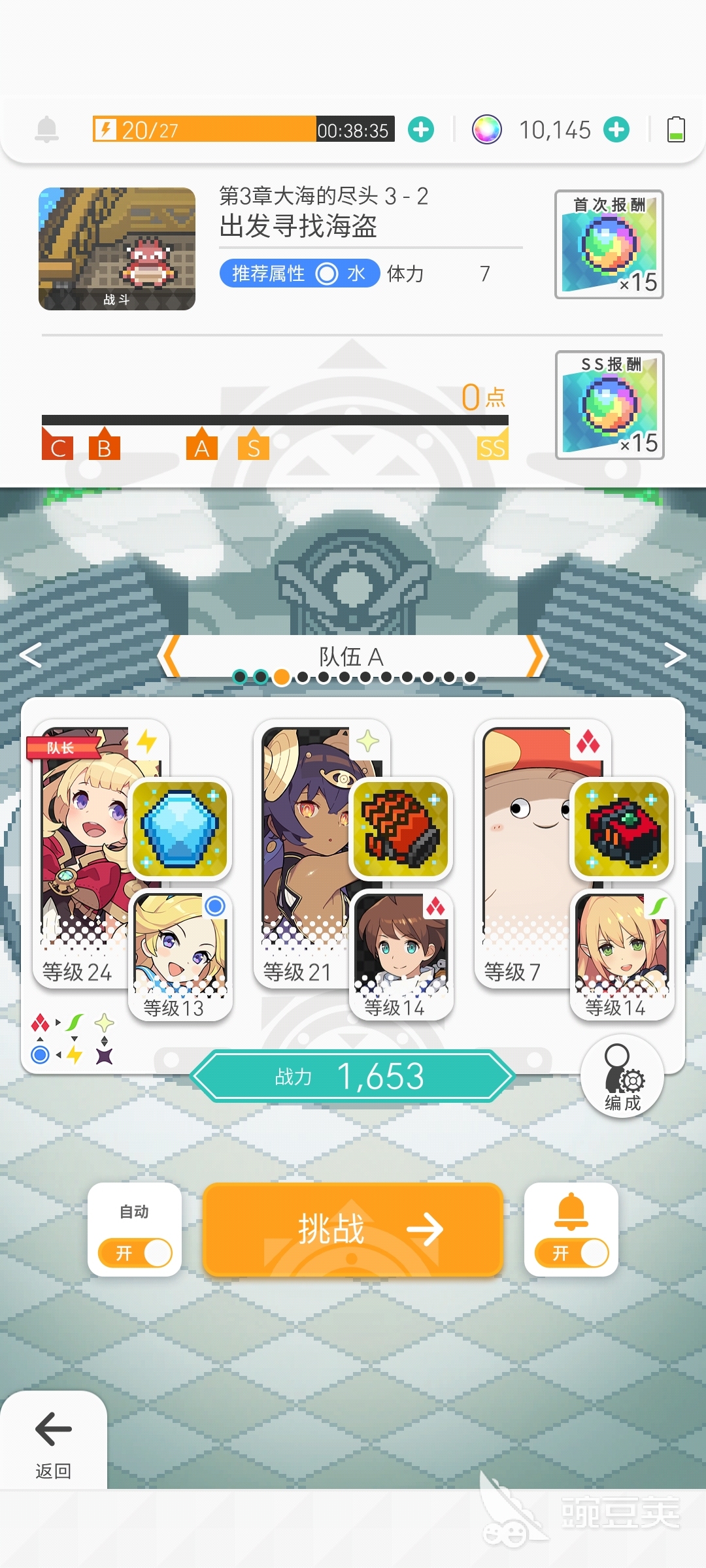Select the level 13 blonde sub character
706x1568 pixels.
tap(180, 954)
